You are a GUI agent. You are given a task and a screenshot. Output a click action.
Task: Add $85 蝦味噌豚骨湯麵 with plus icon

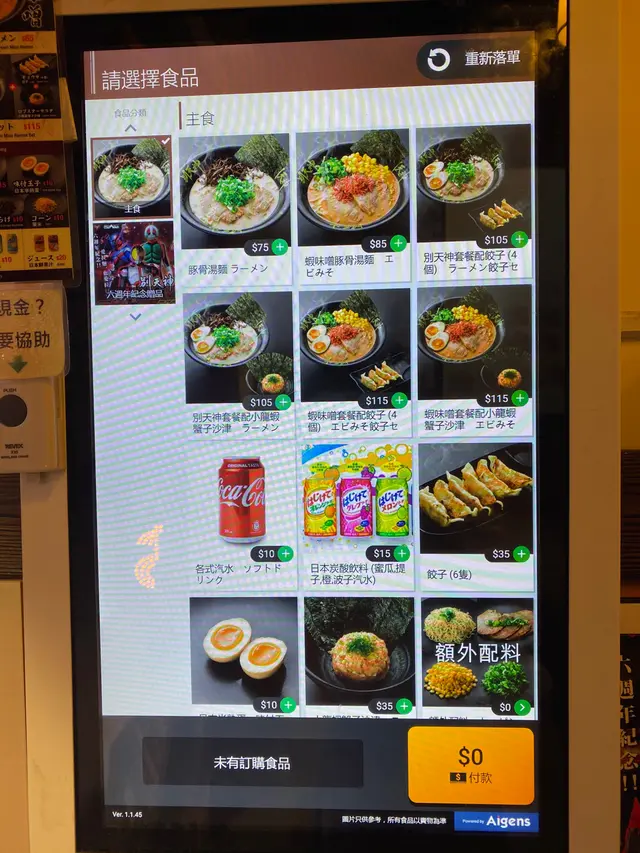pos(399,243)
